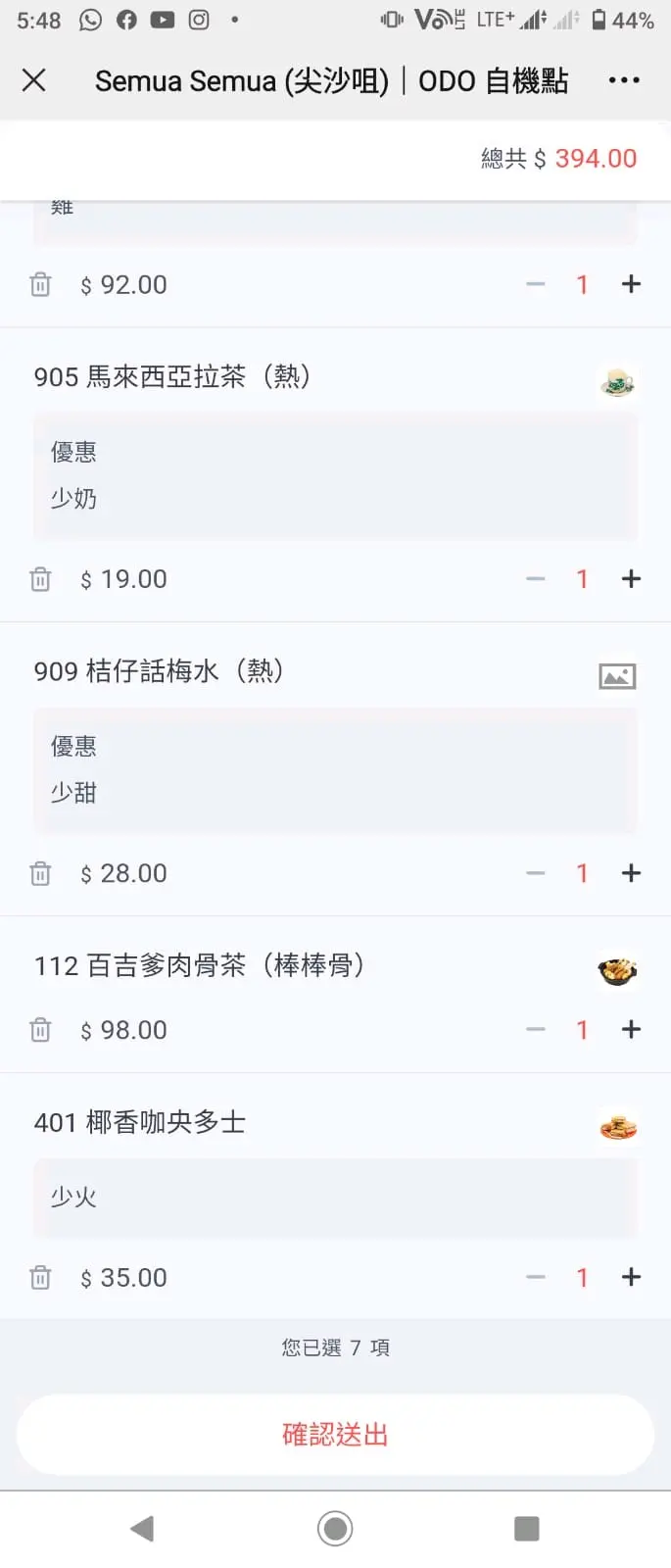The image size is (671, 1568).
Task: Delete the $92.00 item
Action: point(40,285)
